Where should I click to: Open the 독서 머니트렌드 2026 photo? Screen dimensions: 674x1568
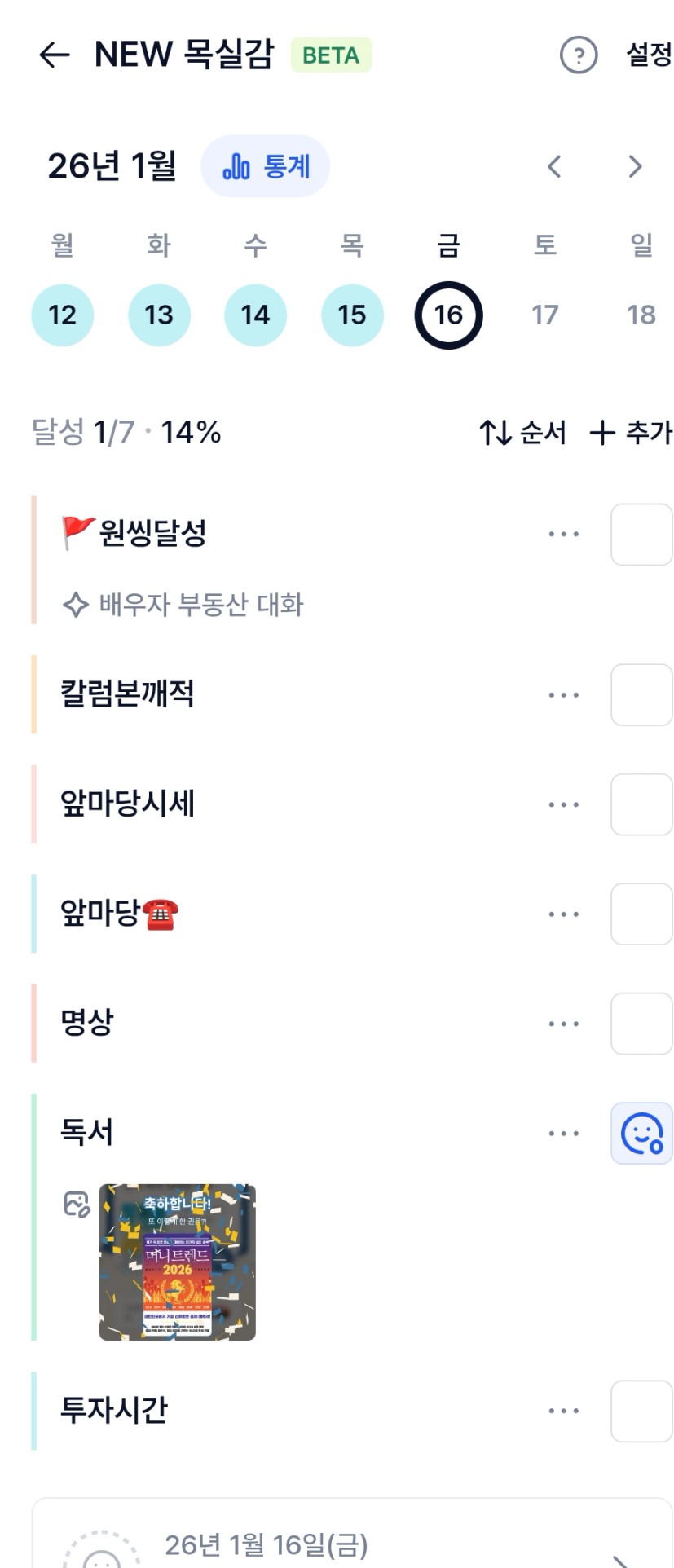177,1262
